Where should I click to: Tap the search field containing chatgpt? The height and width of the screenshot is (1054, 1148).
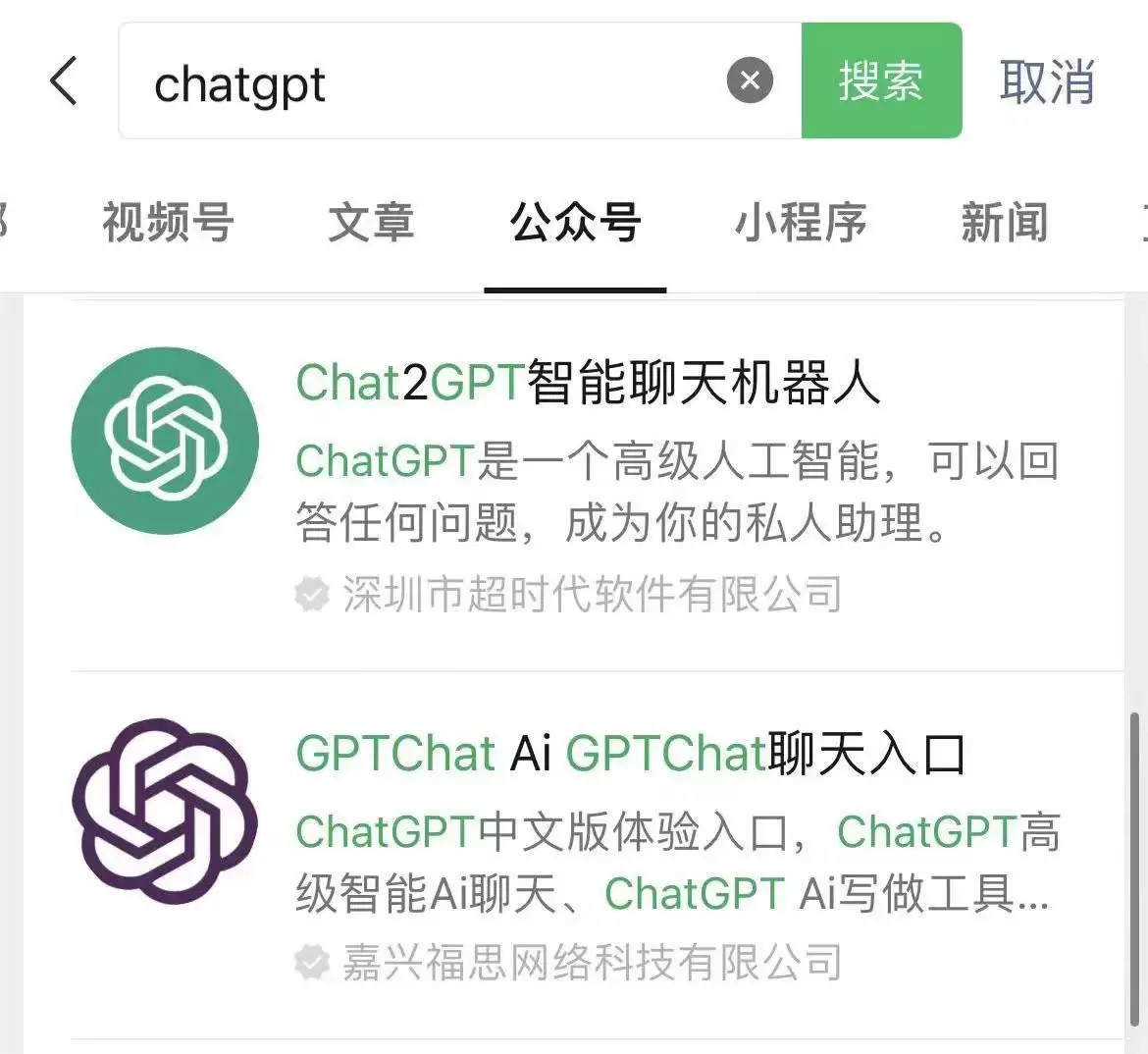click(x=422, y=82)
